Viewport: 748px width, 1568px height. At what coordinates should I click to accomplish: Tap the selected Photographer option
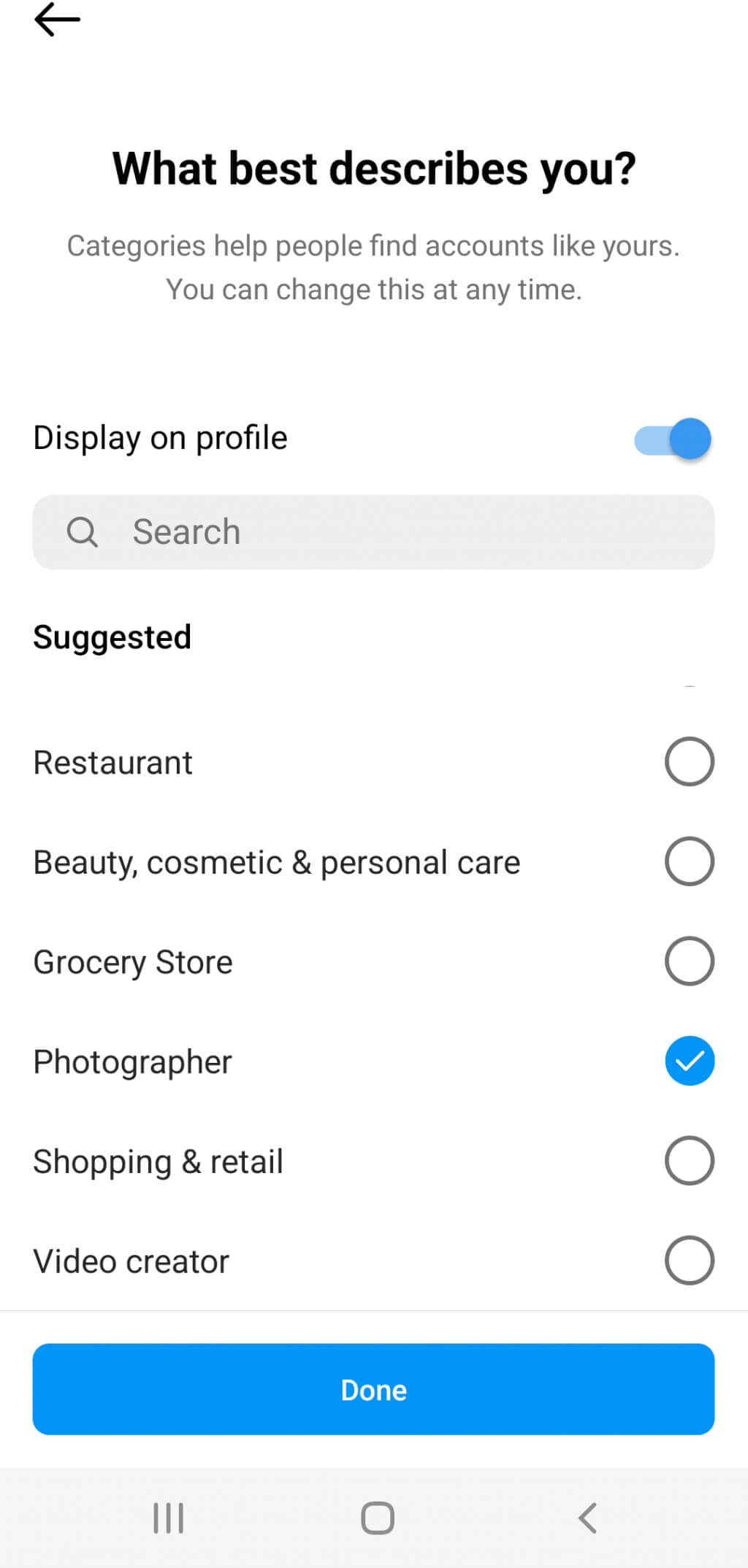click(689, 1061)
